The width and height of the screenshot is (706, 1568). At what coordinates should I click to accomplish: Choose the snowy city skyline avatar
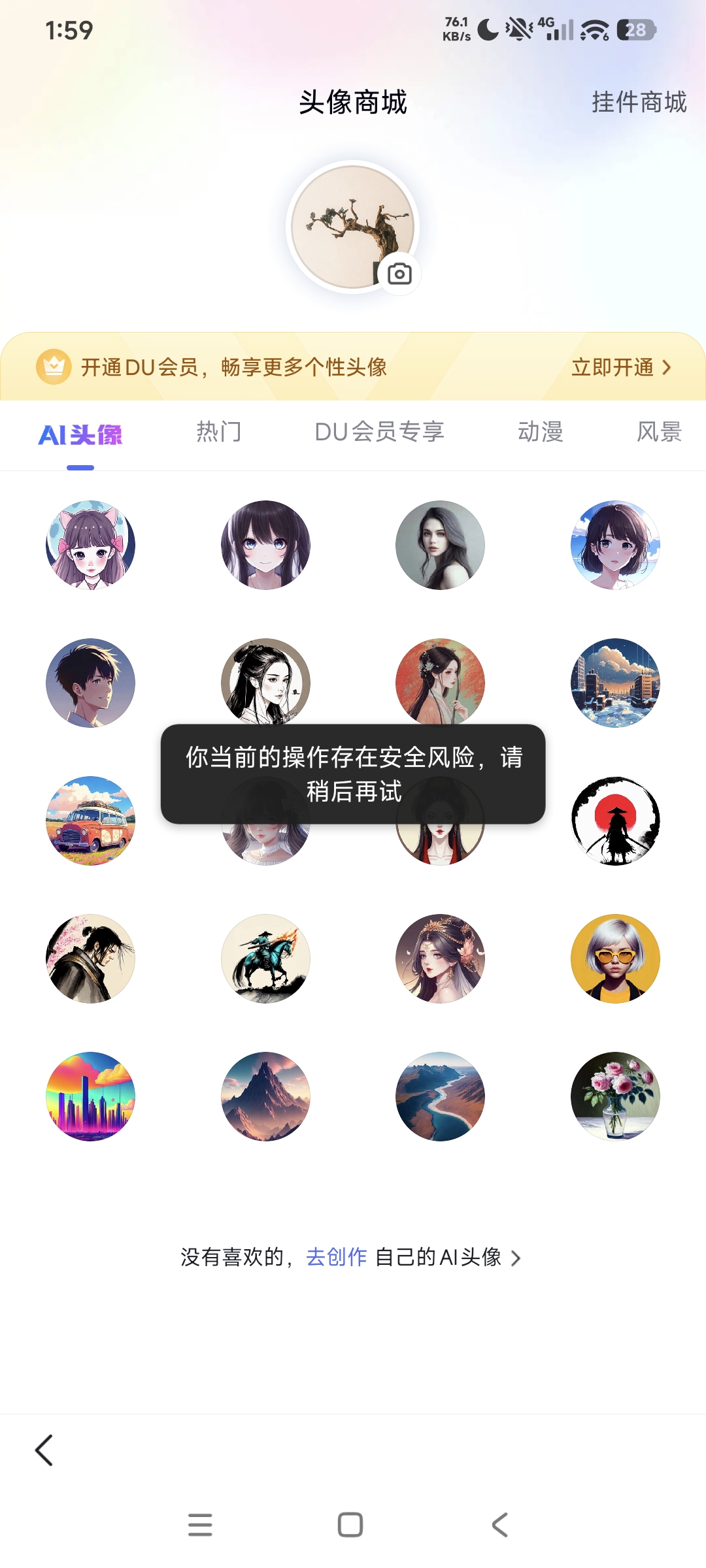click(x=615, y=683)
